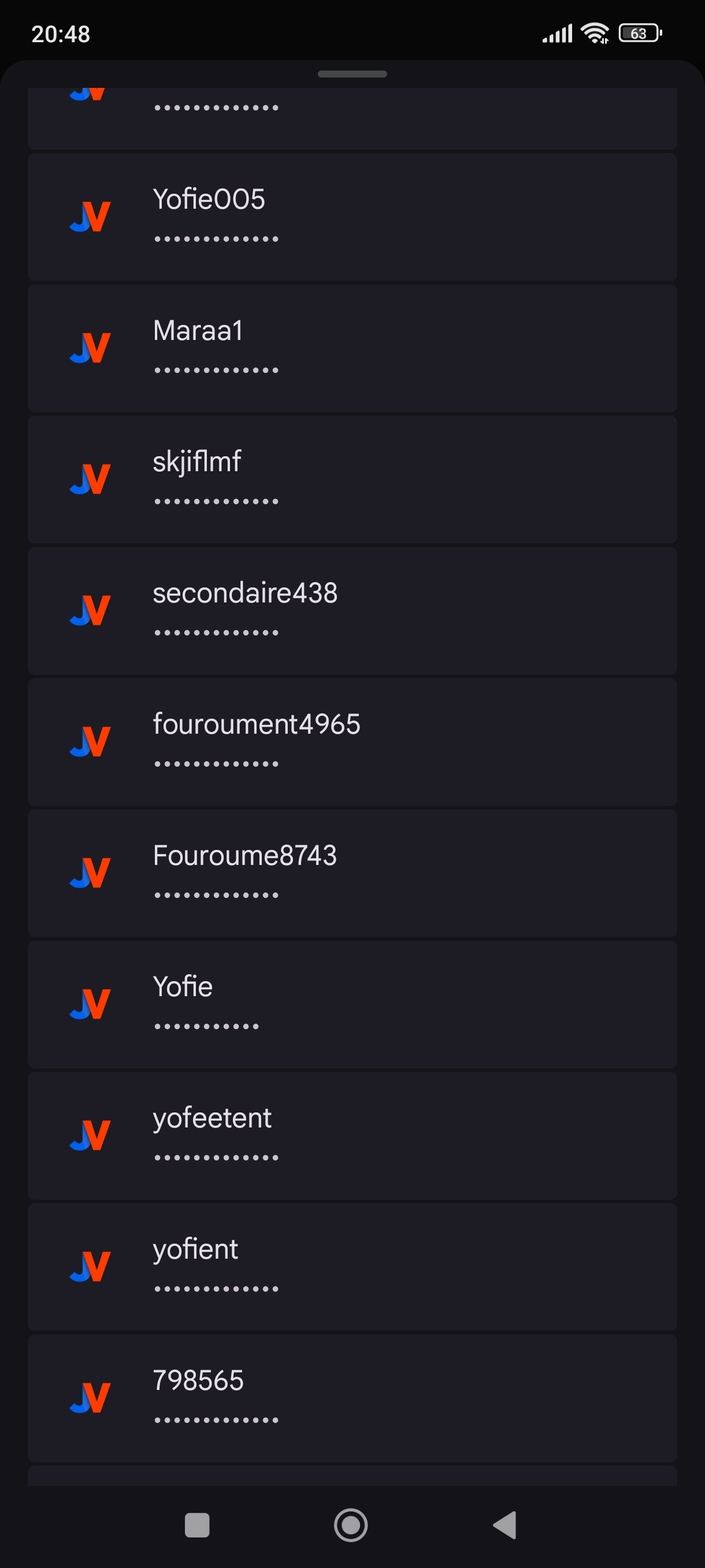Select the plain Yofie account
The width and height of the screenshot is (705, 1568).
tap(352, 1004)
